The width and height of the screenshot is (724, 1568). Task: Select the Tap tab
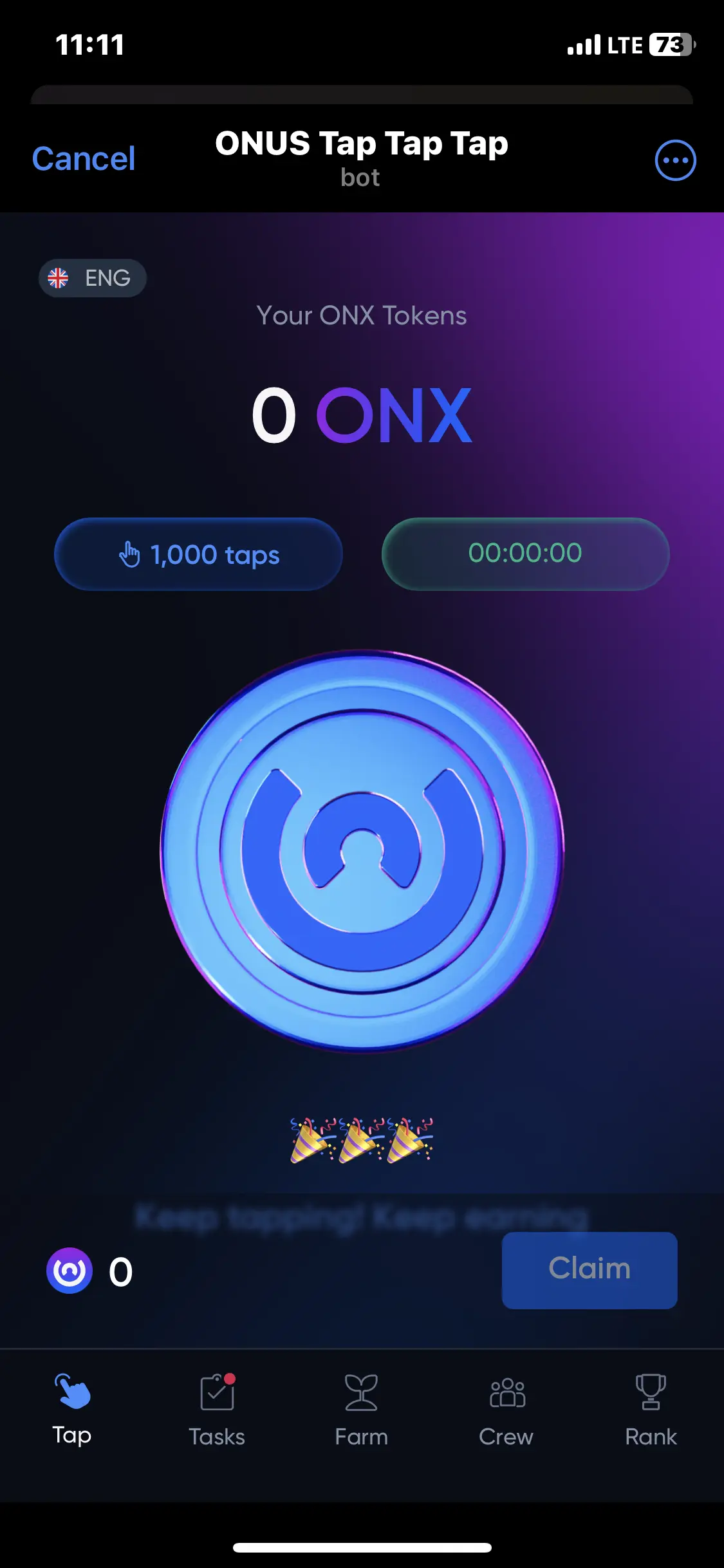[72, 1410]
